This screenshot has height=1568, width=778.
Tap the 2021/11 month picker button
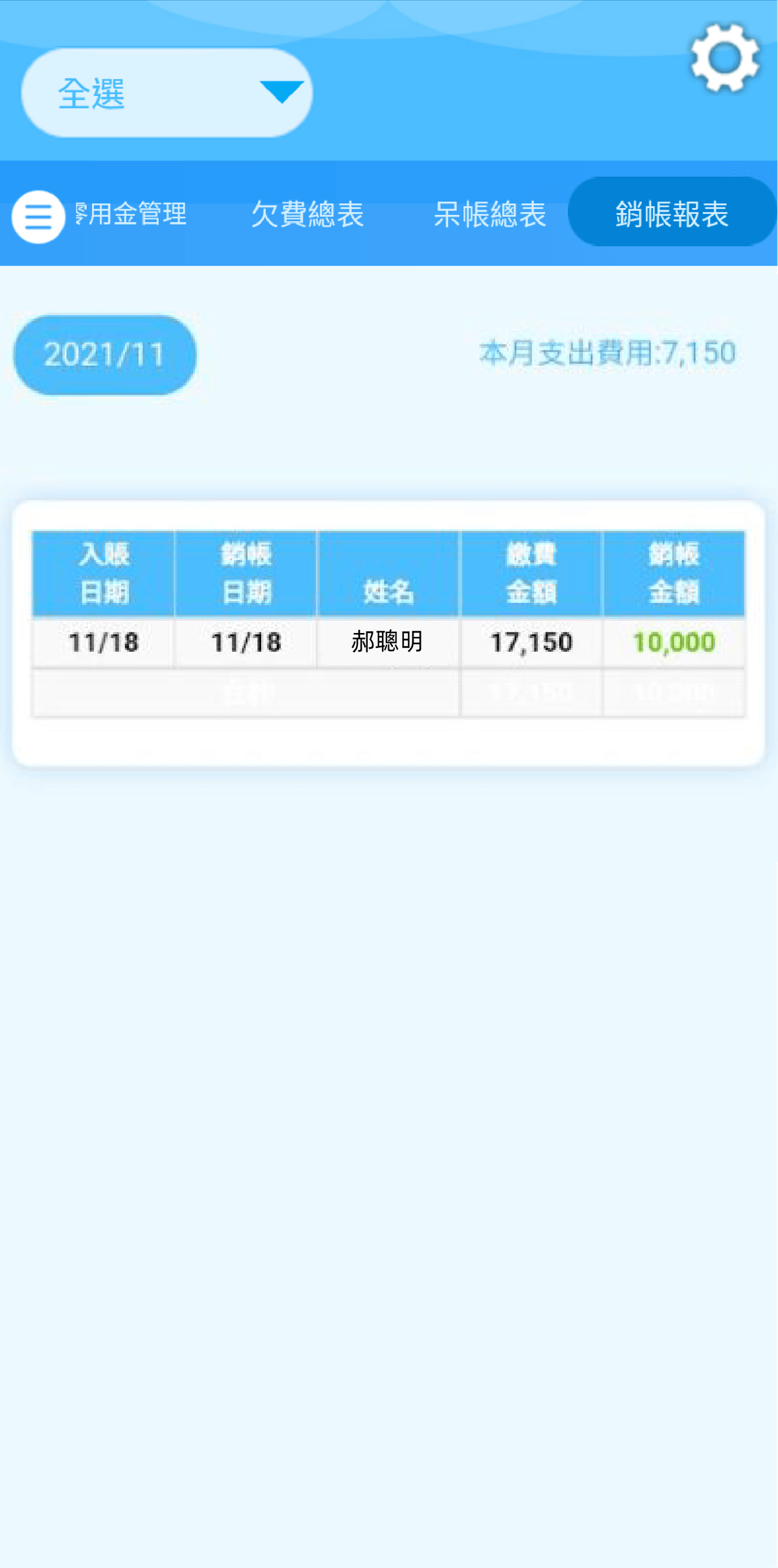coord(104,354)
